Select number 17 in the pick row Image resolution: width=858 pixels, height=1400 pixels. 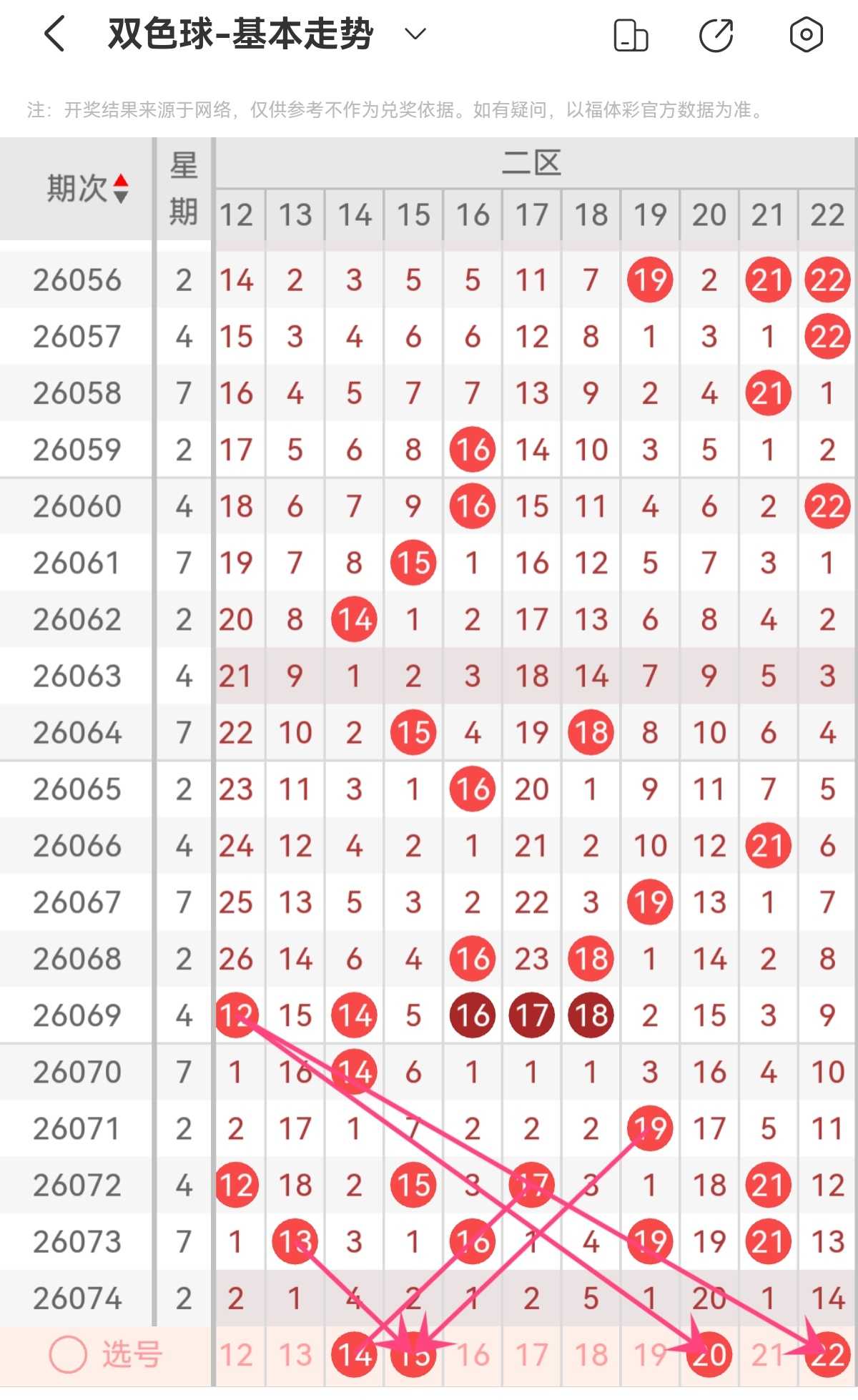[x=532, y=1354]
